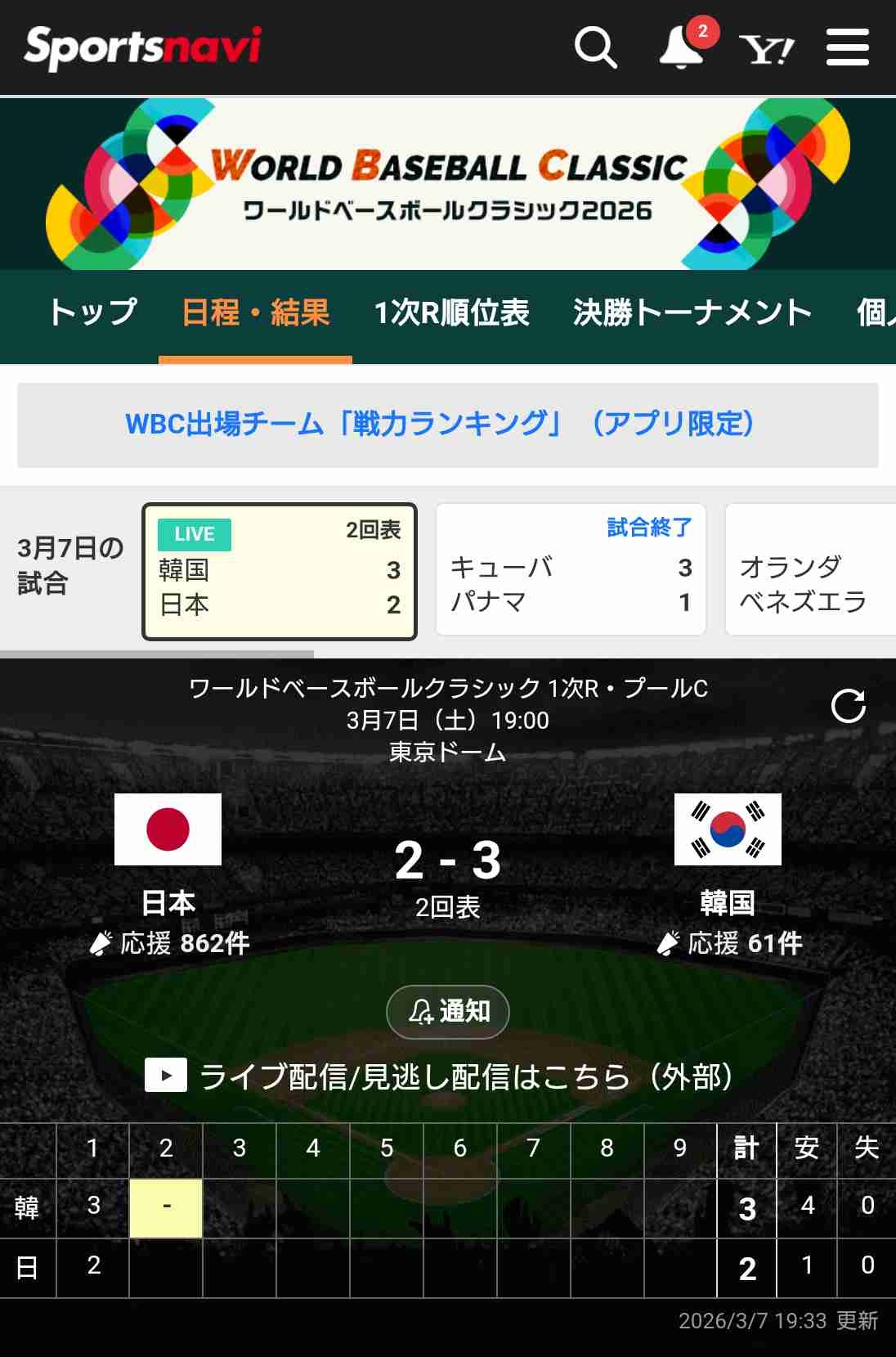Cheer for 日本 via 応援 862件
This screenshot has width=896, height=1357.
pos(170,943)
